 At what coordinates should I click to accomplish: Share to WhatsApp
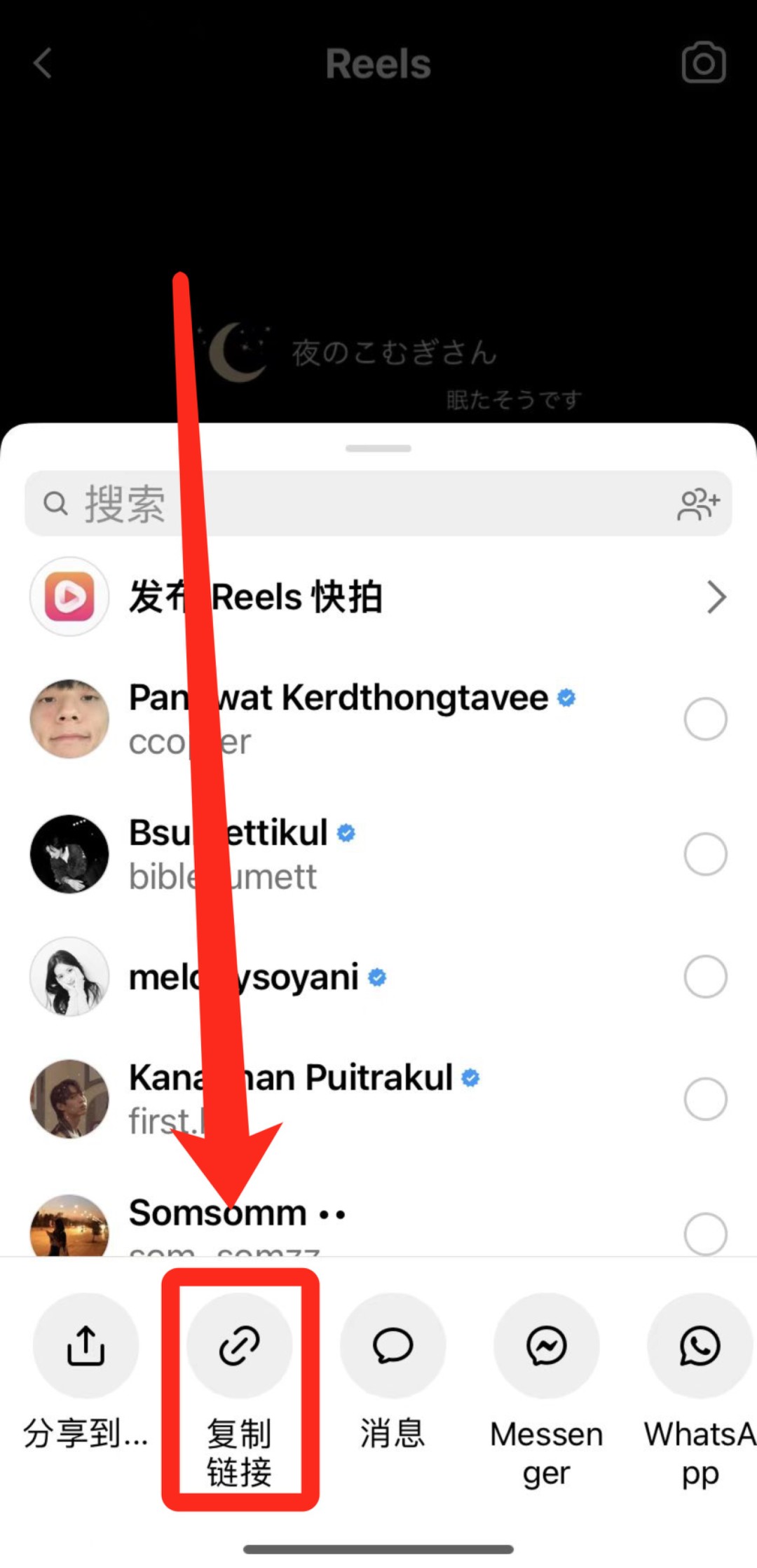(x=699, y=1346)
